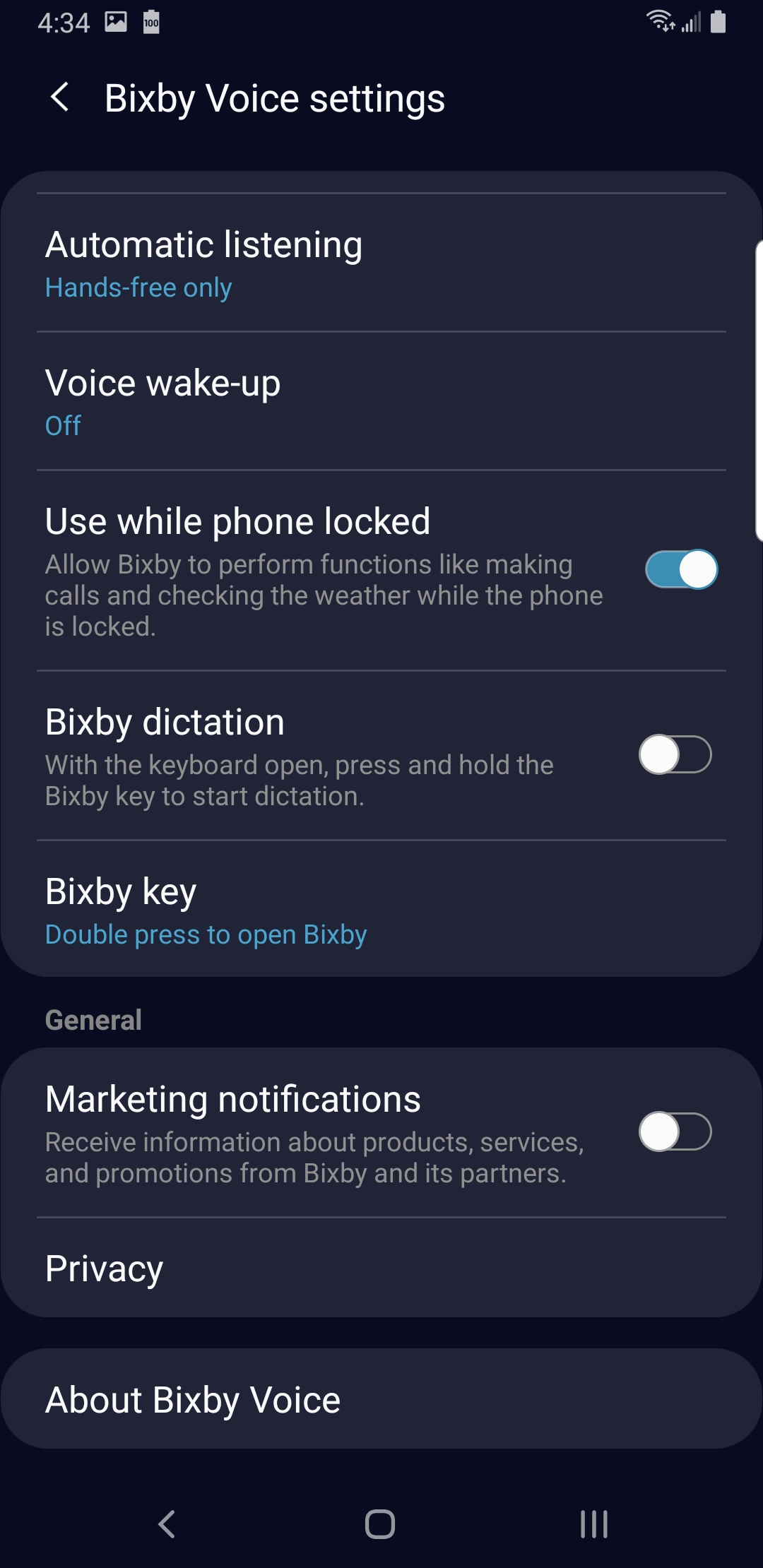Tap the system home button

(x=380, y=1524)
